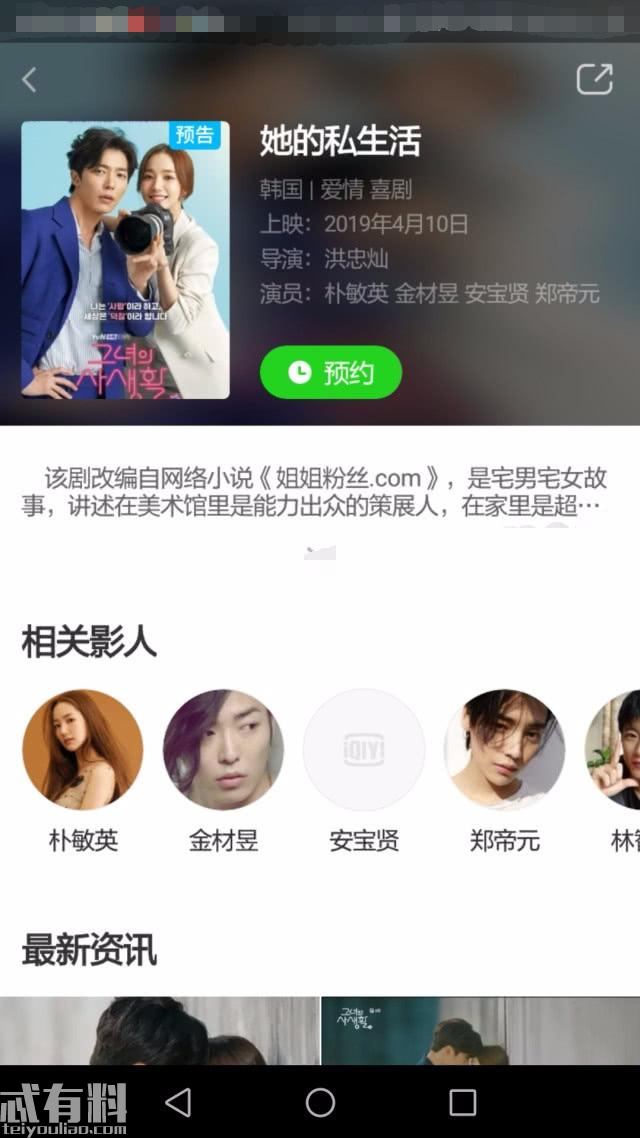Open the recent apps square button
The height and width of the screenshot is (1138, 640).
coord(462,1102)
